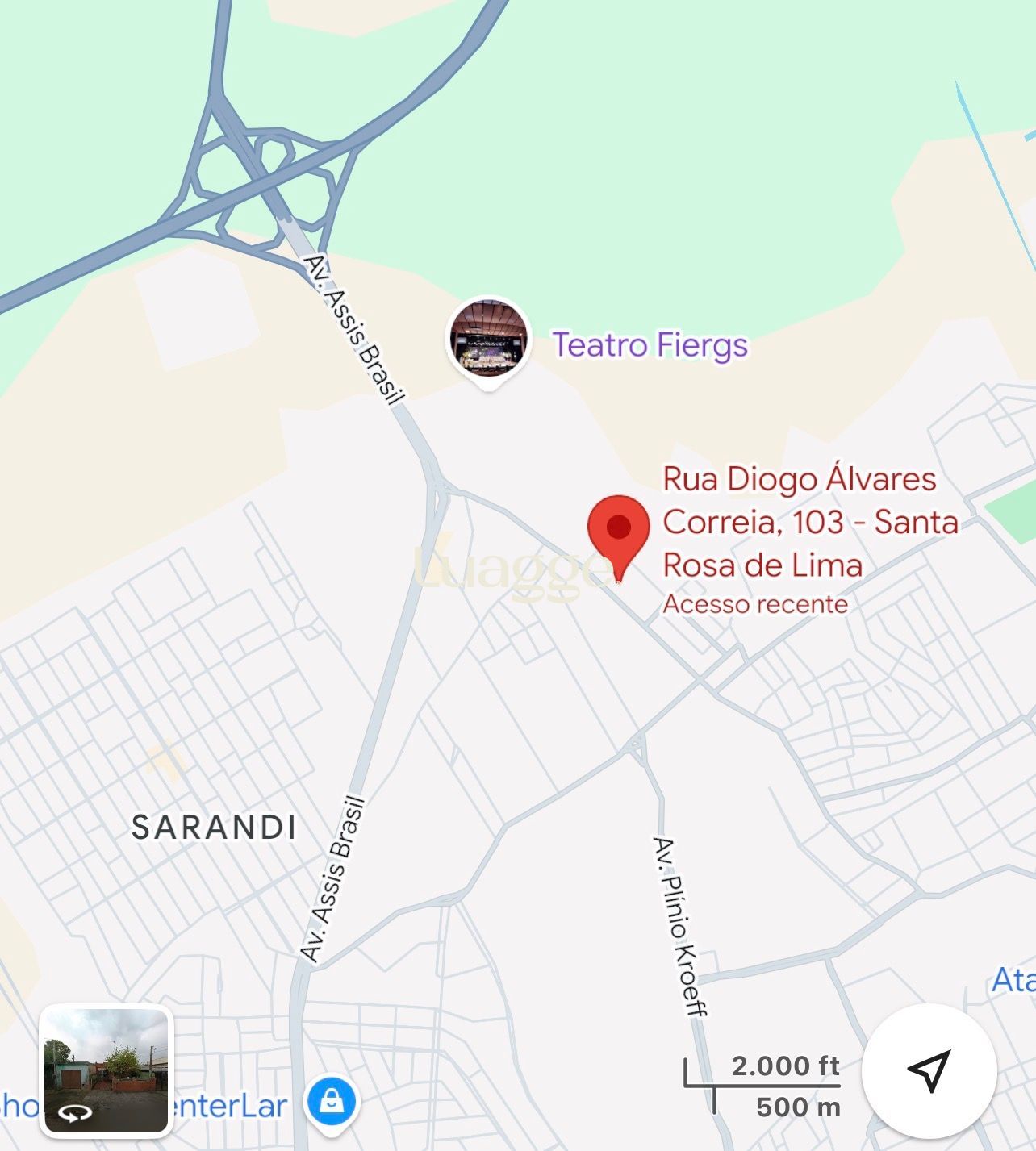Image resolution: width=1036 pixels, height=1151 pixels.
Task: Open the CenterLar shopping marker
Action: point(331,1102)
